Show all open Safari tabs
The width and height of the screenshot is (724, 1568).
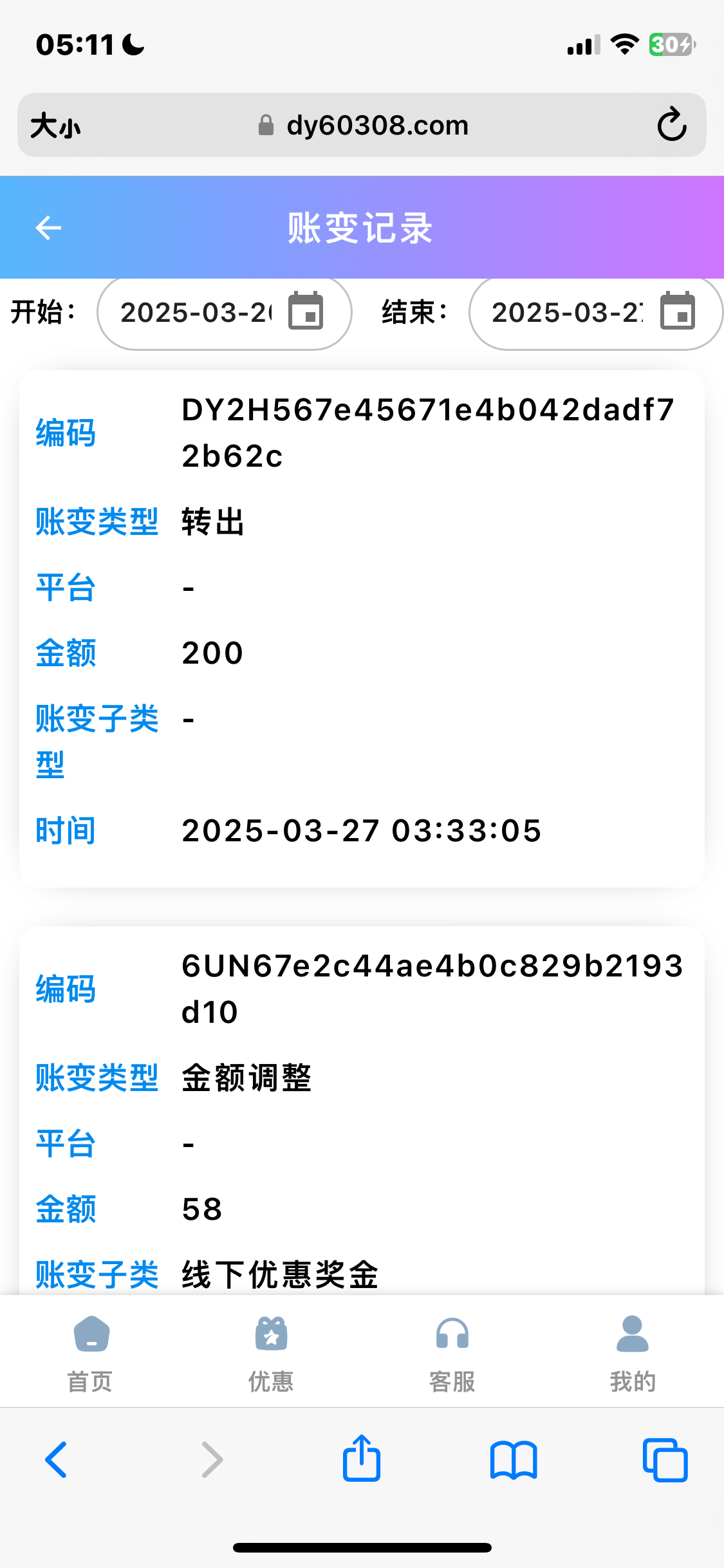tap(665, 1460)
